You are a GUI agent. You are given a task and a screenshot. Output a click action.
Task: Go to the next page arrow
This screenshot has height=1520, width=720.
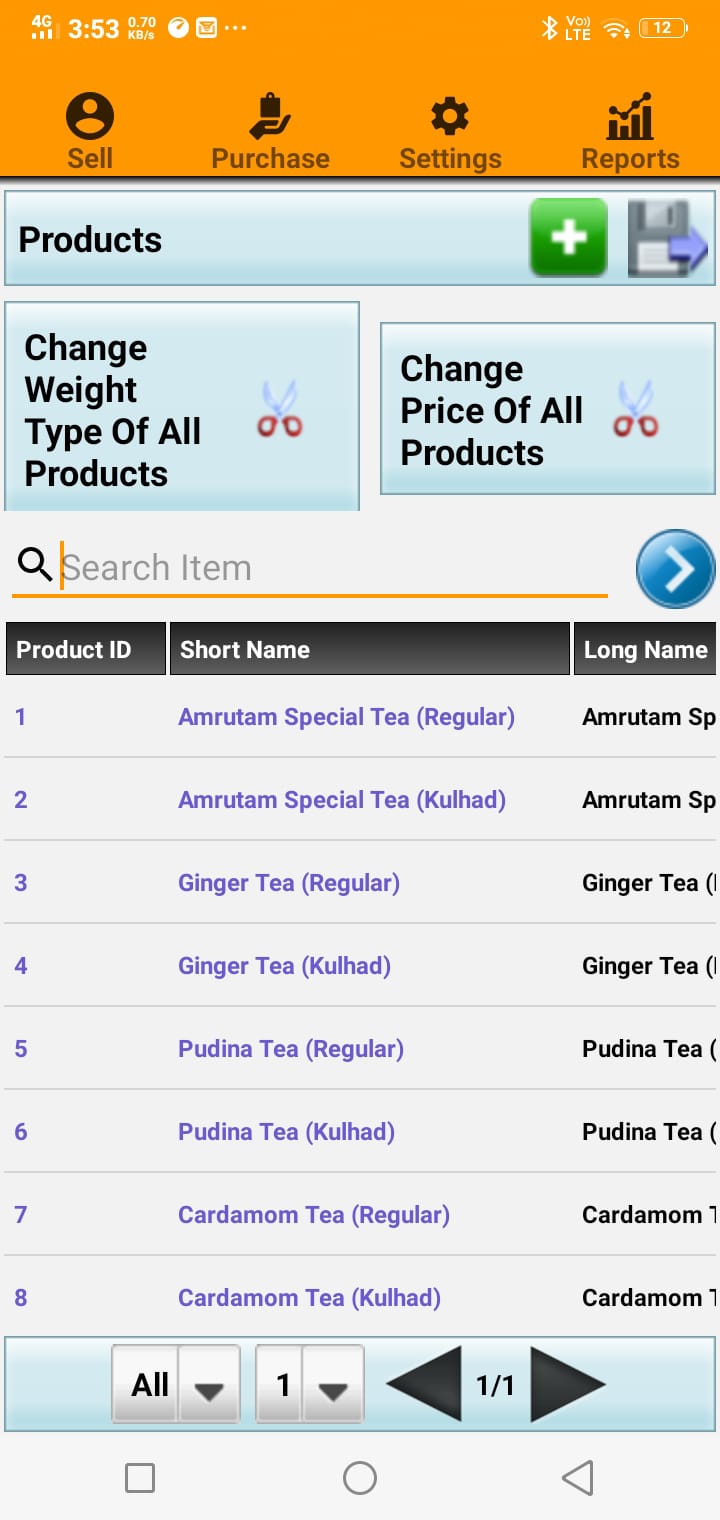click(567, 1385)
